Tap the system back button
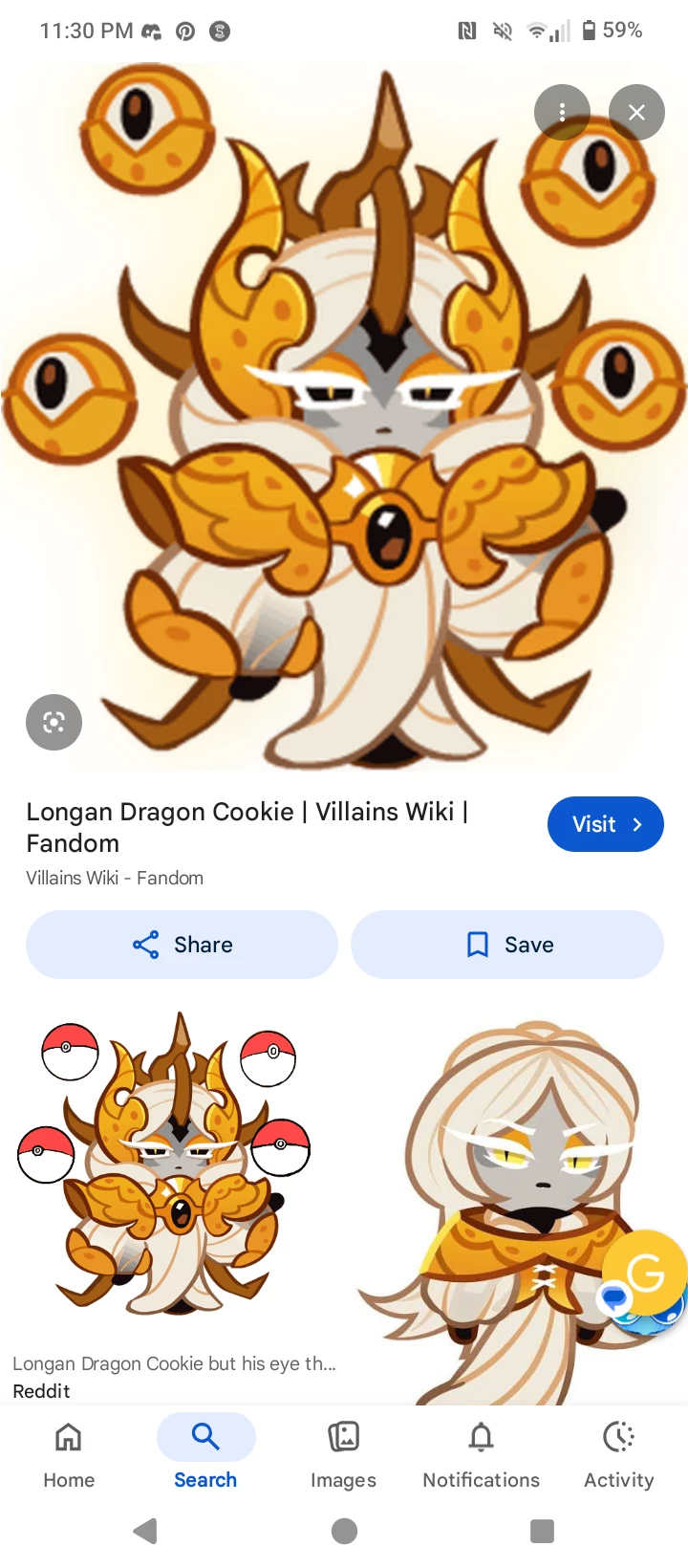Viewport: 688px width, 1568px height. coord(145,1532)
